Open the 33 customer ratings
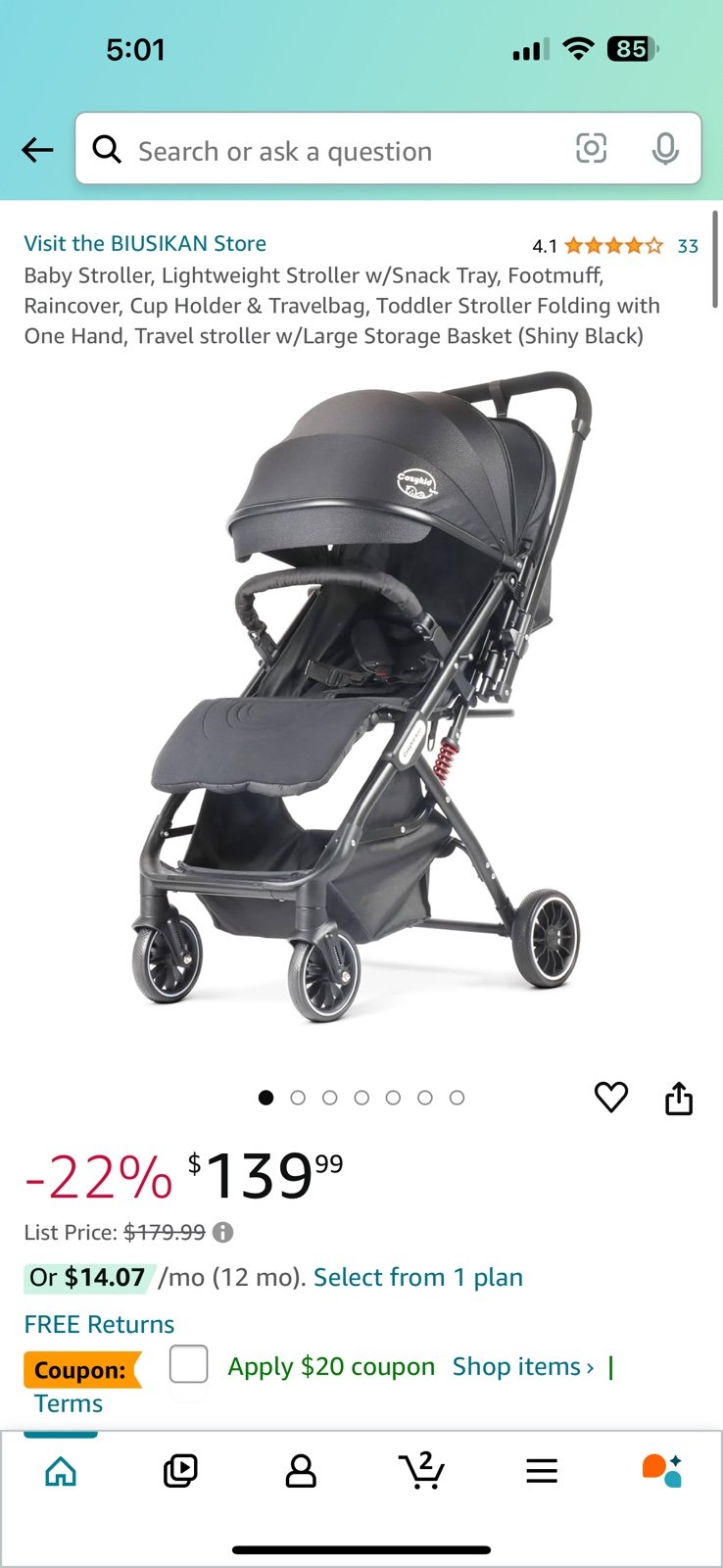The image size is (723, 1568). pyautogui.click(x=688, y=246)
